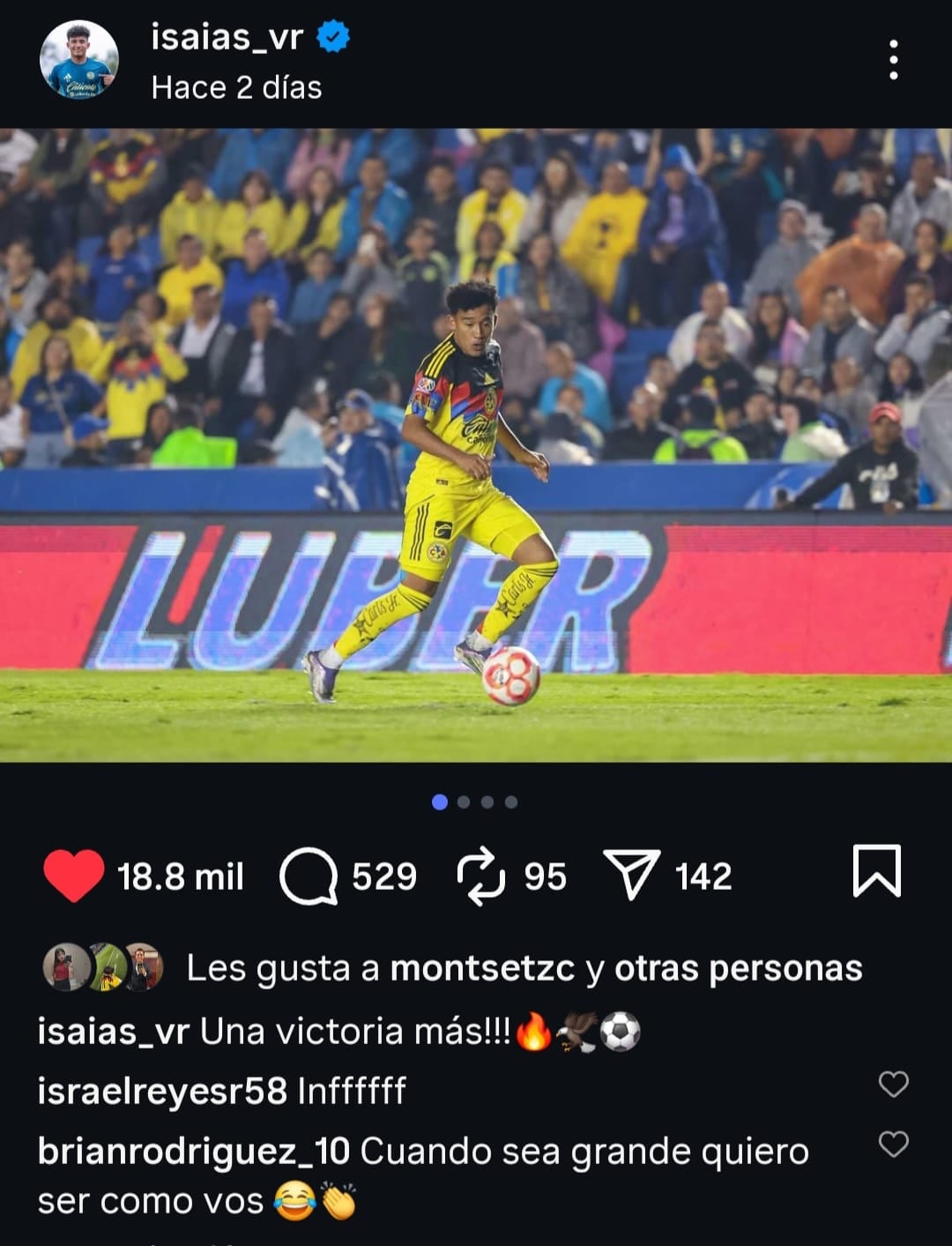This screenshot has width=952, height=1246.
Task: Unlike the post with the red heart
Action: pos(74,876)
